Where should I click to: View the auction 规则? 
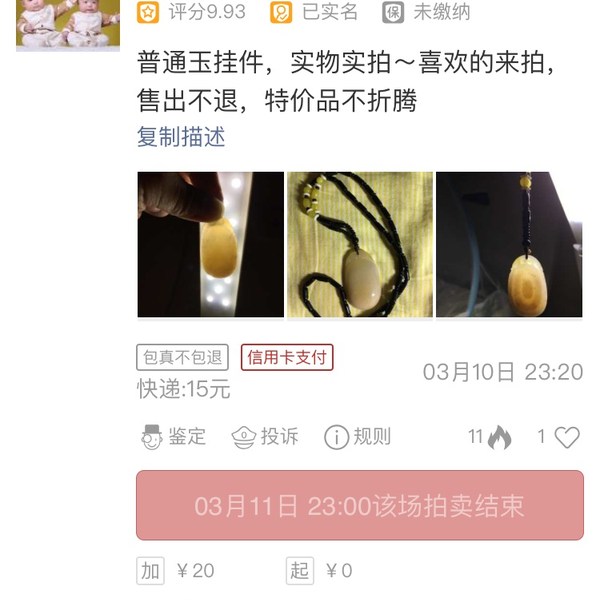(357, 437)
